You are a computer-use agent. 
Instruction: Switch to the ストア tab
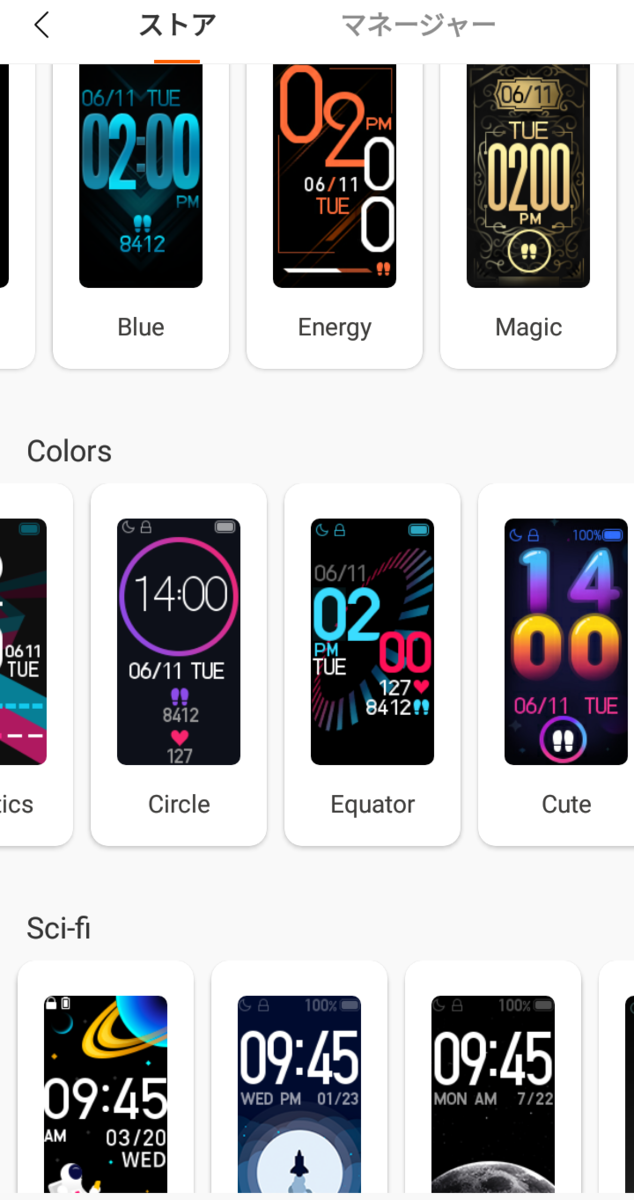[x=177, y=26]
